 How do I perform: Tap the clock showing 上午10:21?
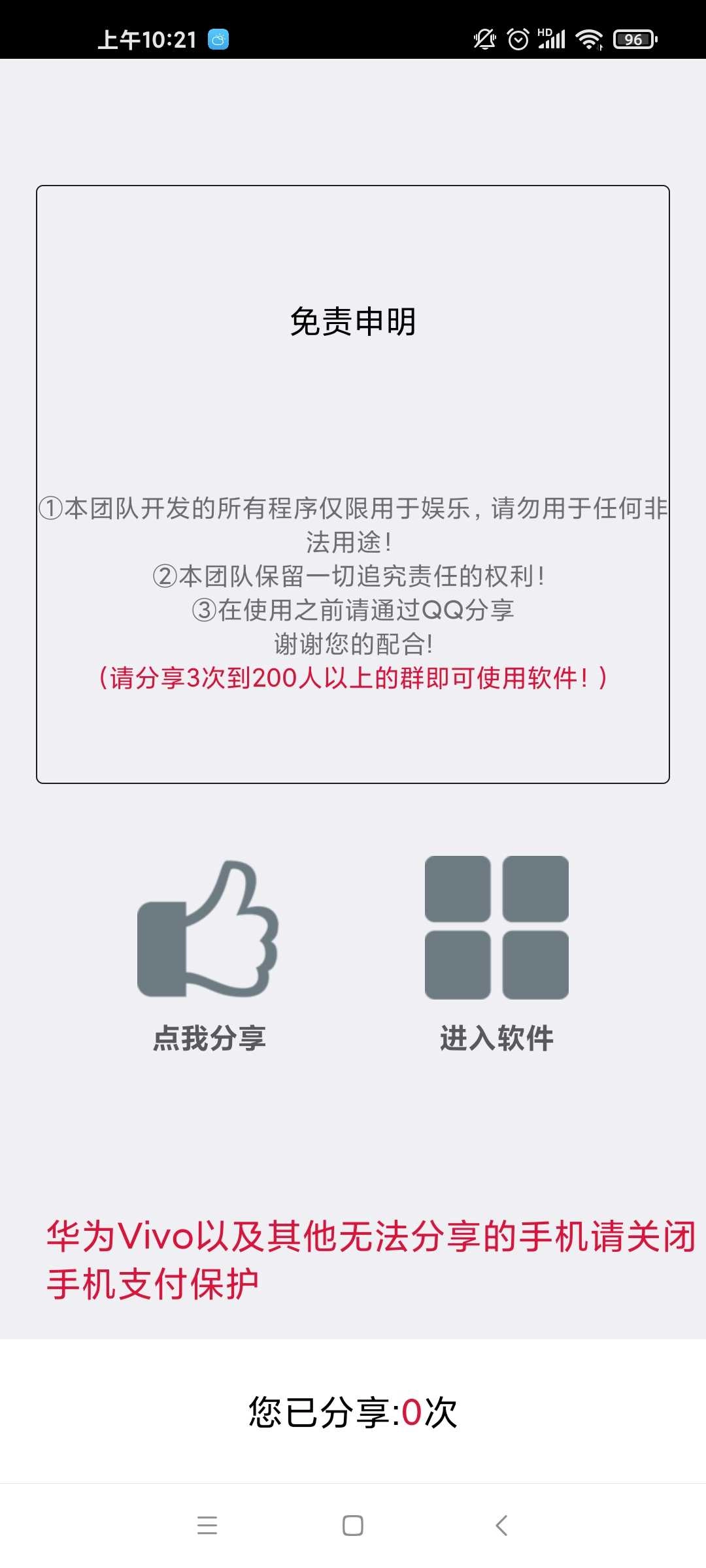pyautogui.click(x=147, y=39)
